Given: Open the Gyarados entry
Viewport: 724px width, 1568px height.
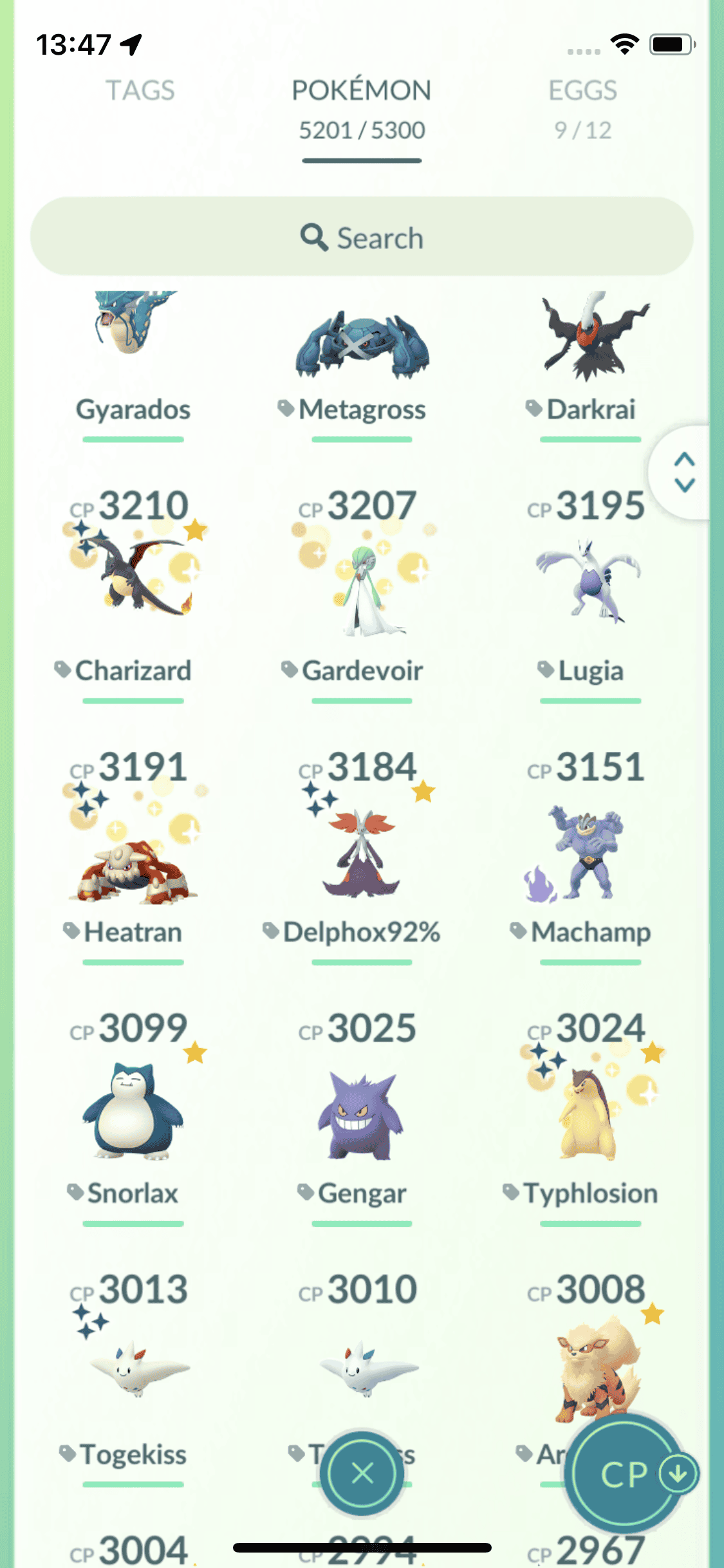Looking at the screenshot, I should click(133, 360).
